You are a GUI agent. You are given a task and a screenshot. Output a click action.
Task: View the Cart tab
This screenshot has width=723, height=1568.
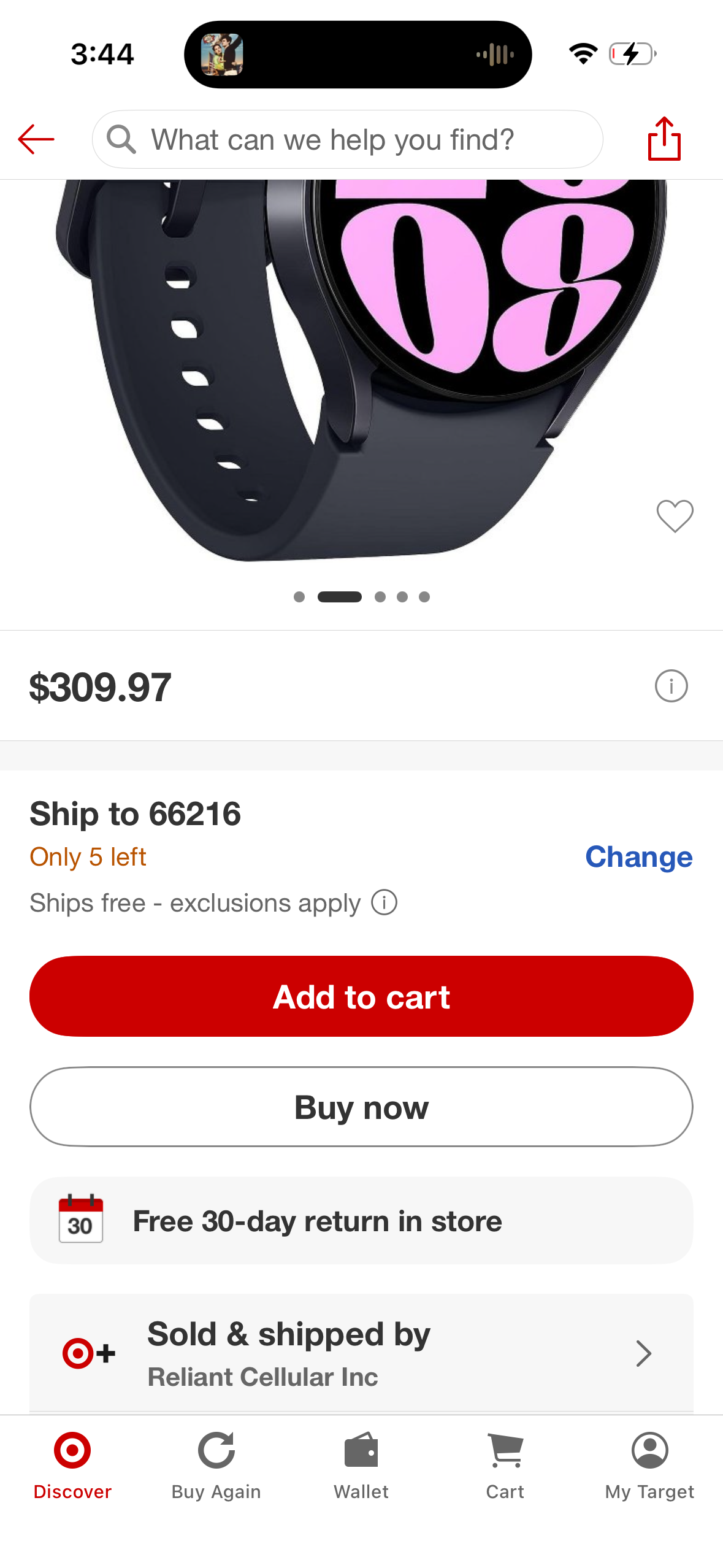point(505,1466)
